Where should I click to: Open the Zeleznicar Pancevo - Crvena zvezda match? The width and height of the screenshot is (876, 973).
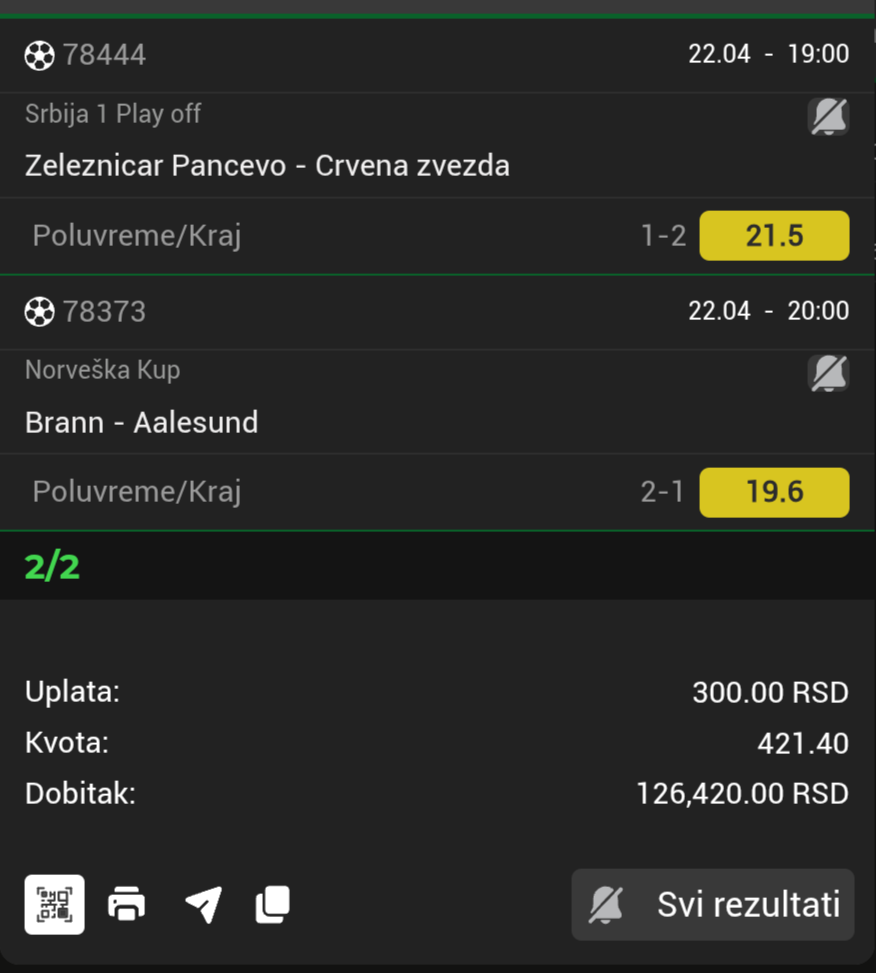267,165
